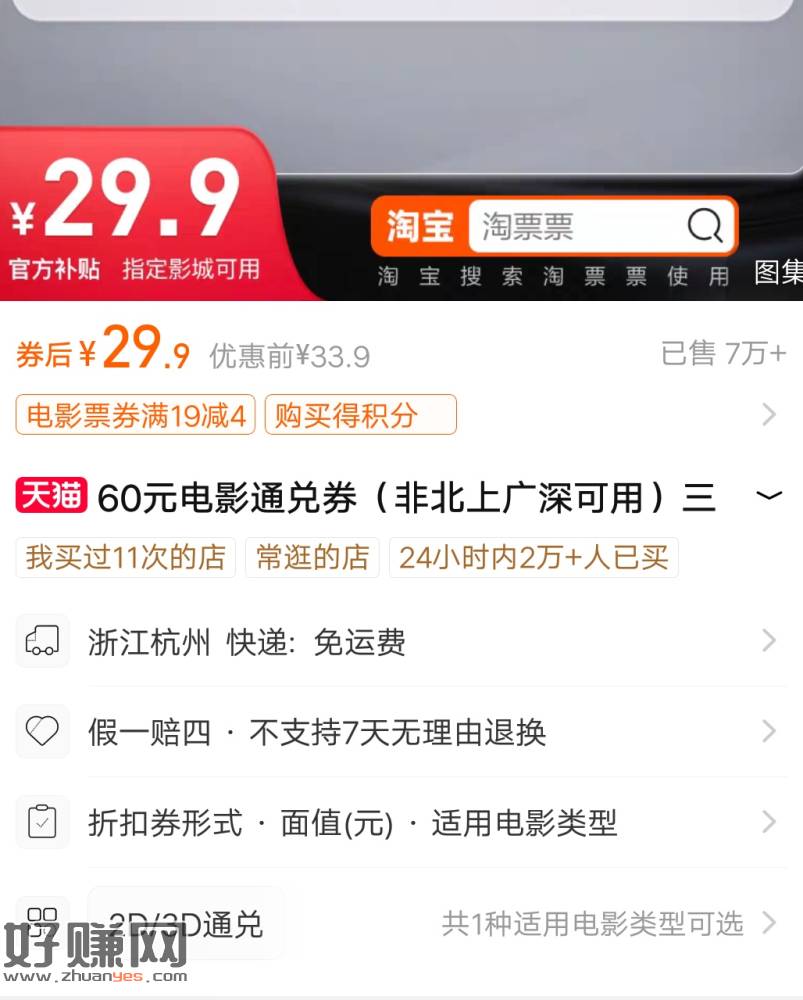This screenshot has width=803, height=1000.
Task: Expand the full product title
Action: (768, 497)
